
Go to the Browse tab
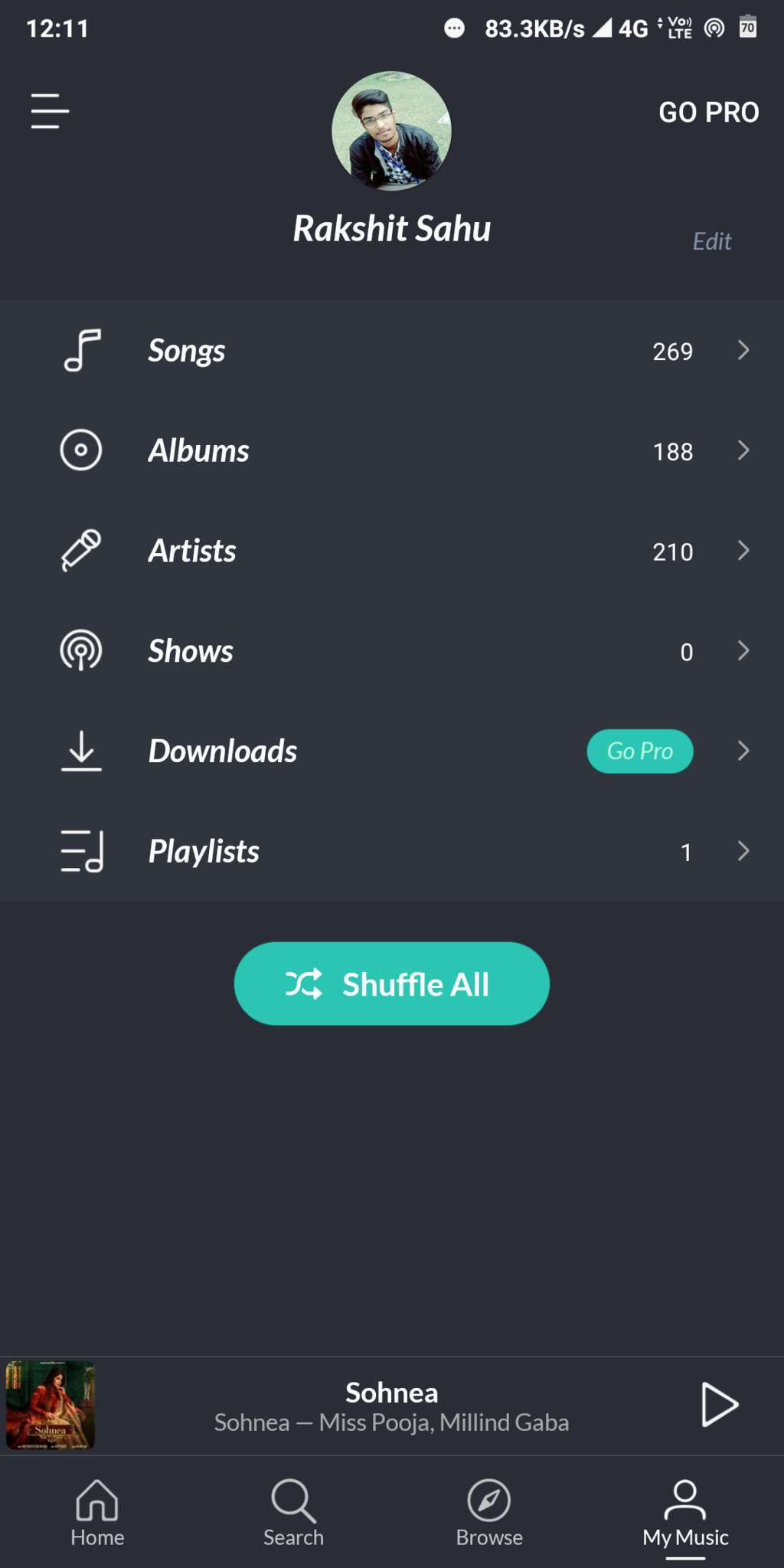489,1514
